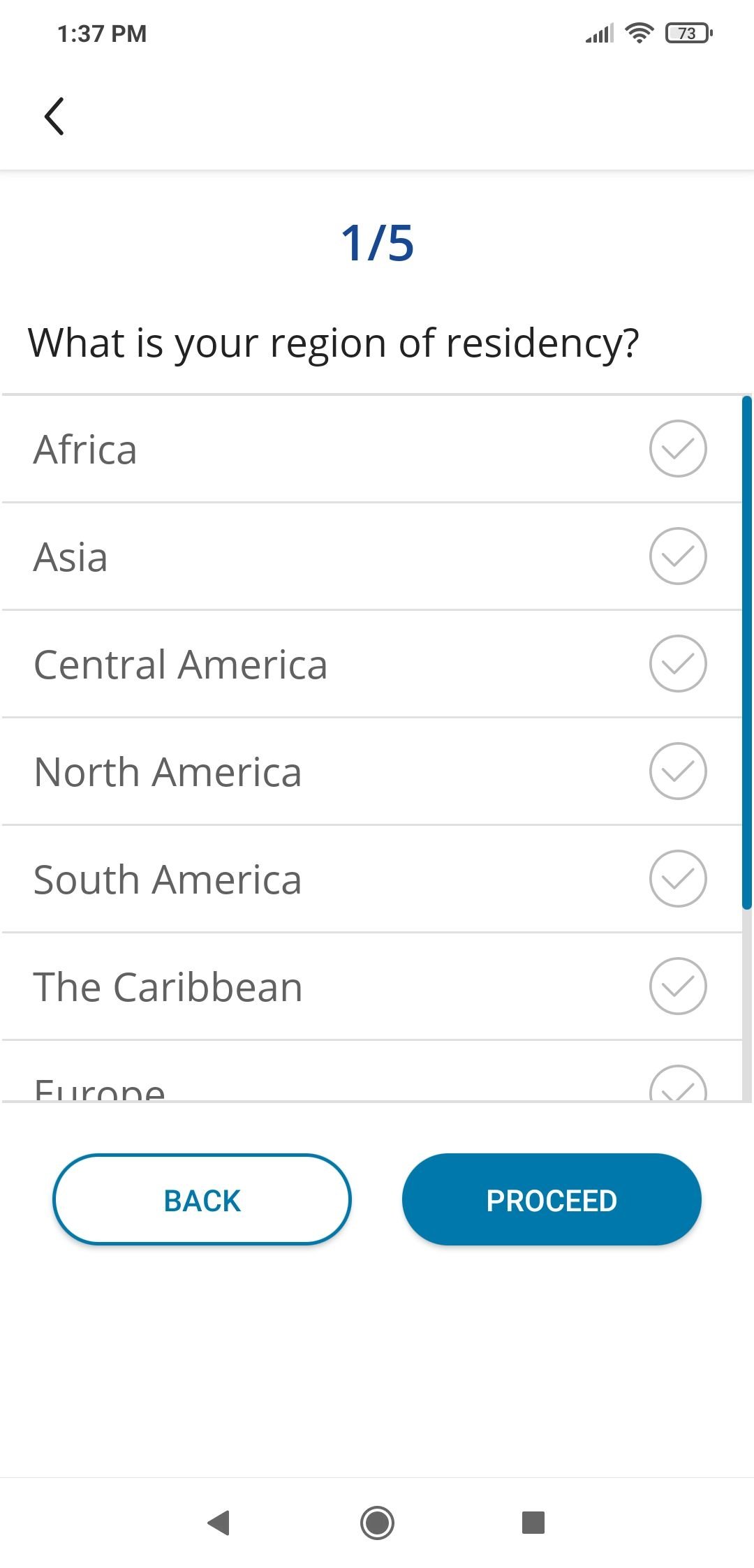The image size is (754, 1568).
Task: Pick Central America from the list
Action: (371, 664)
